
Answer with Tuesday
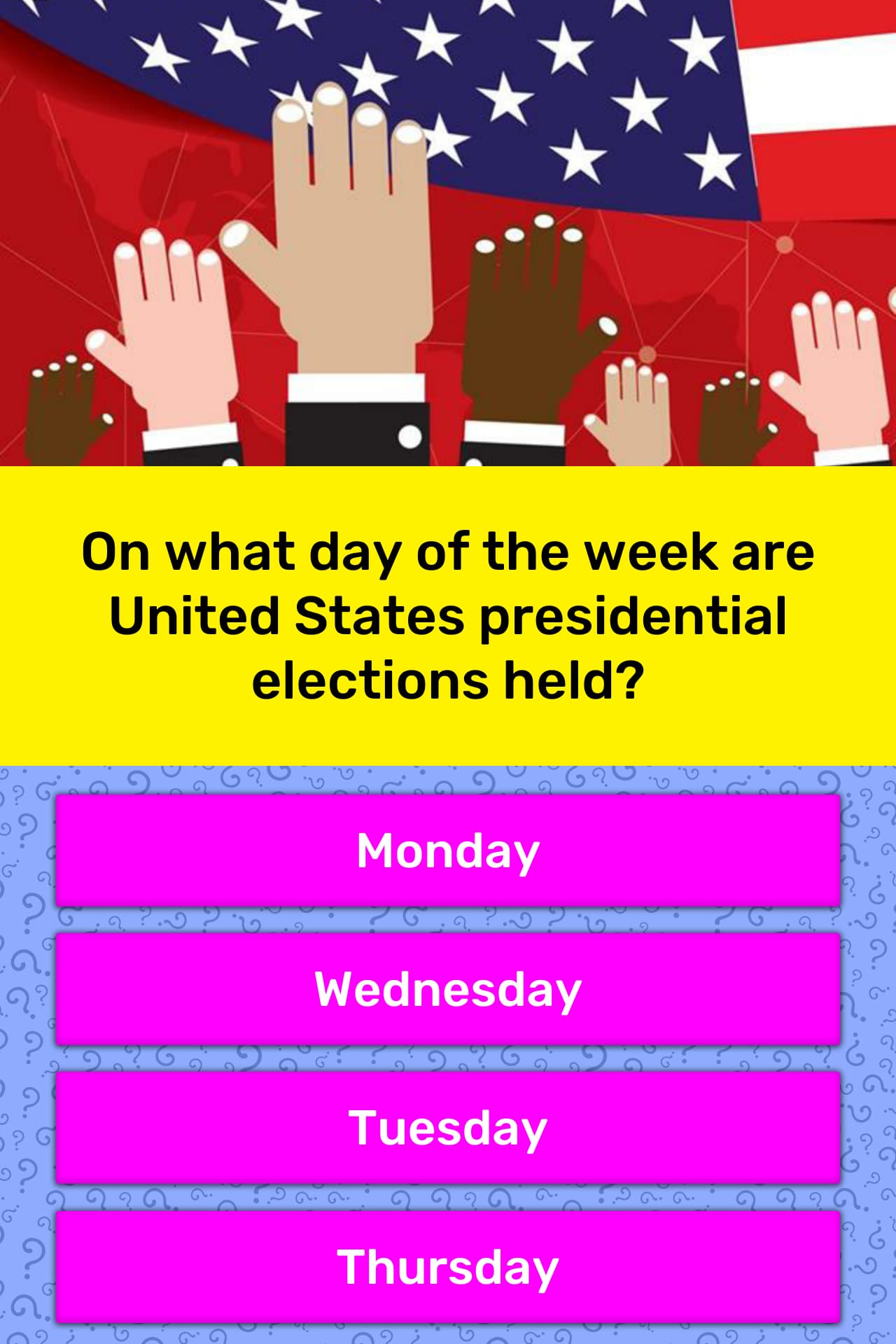(448, 1128)
